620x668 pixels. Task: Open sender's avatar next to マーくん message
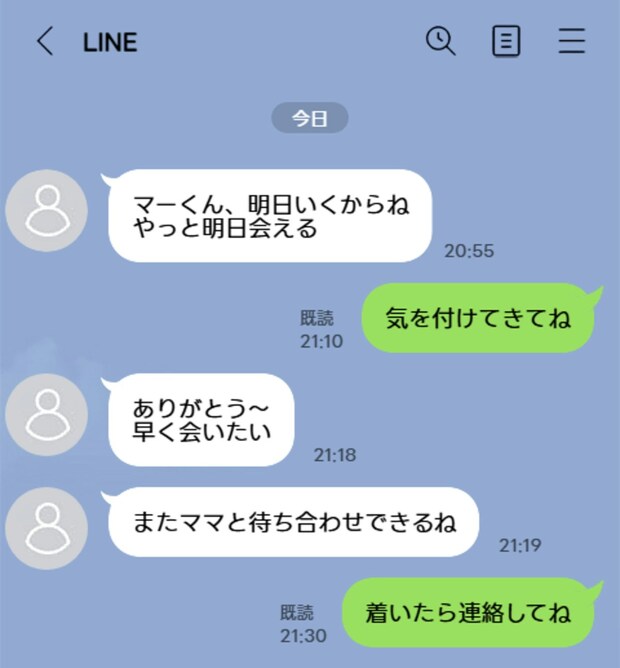pyautogui.click(x=47, y=211)
